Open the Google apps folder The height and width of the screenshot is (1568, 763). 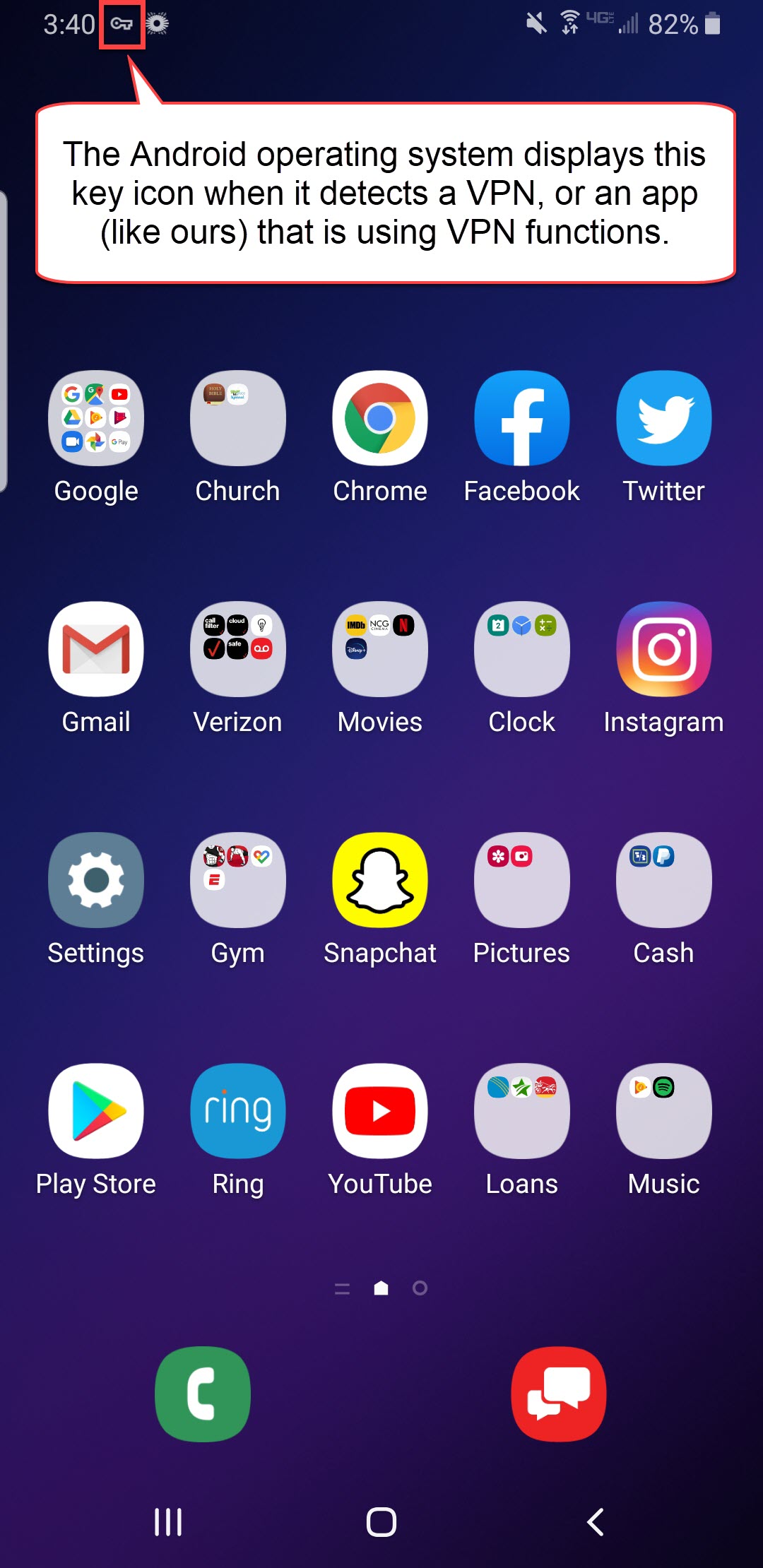click(96, 418)
